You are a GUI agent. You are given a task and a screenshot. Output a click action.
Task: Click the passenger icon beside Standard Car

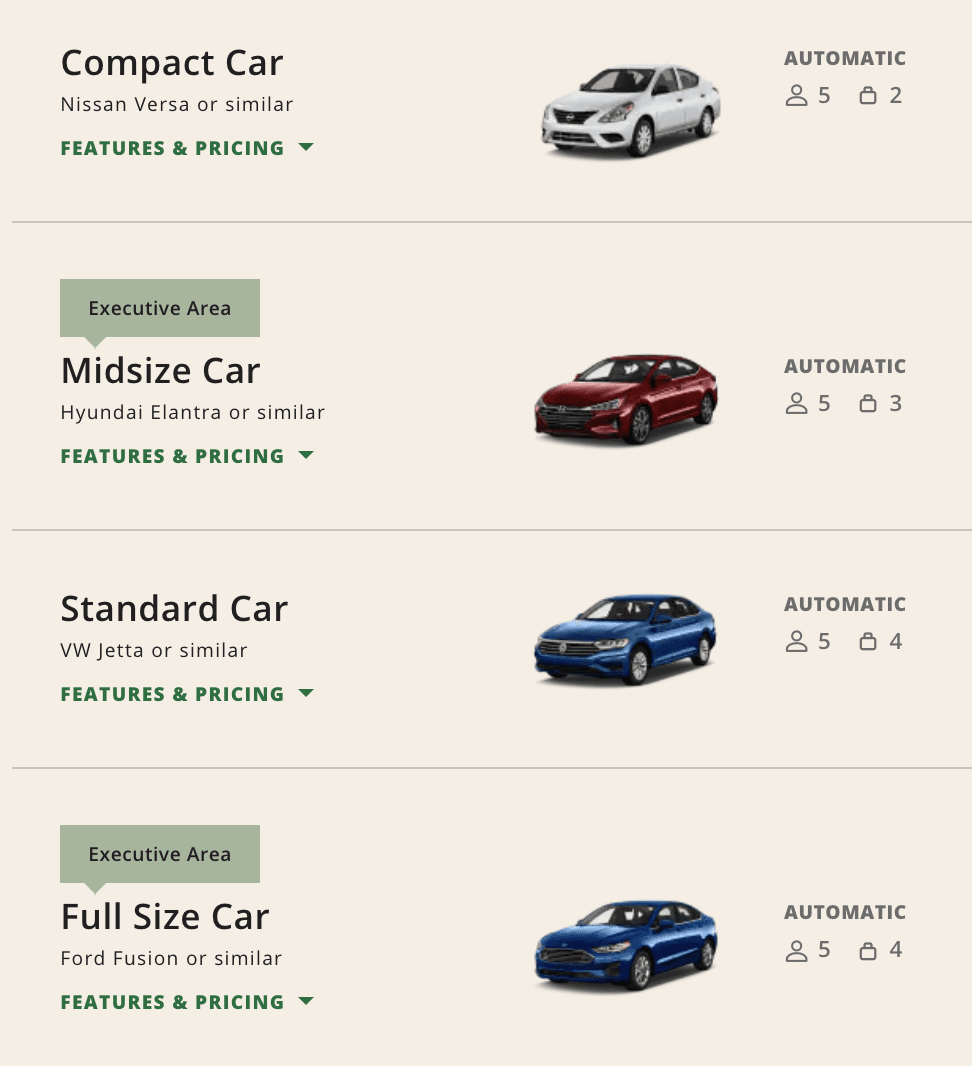click(x=796, y=640)
